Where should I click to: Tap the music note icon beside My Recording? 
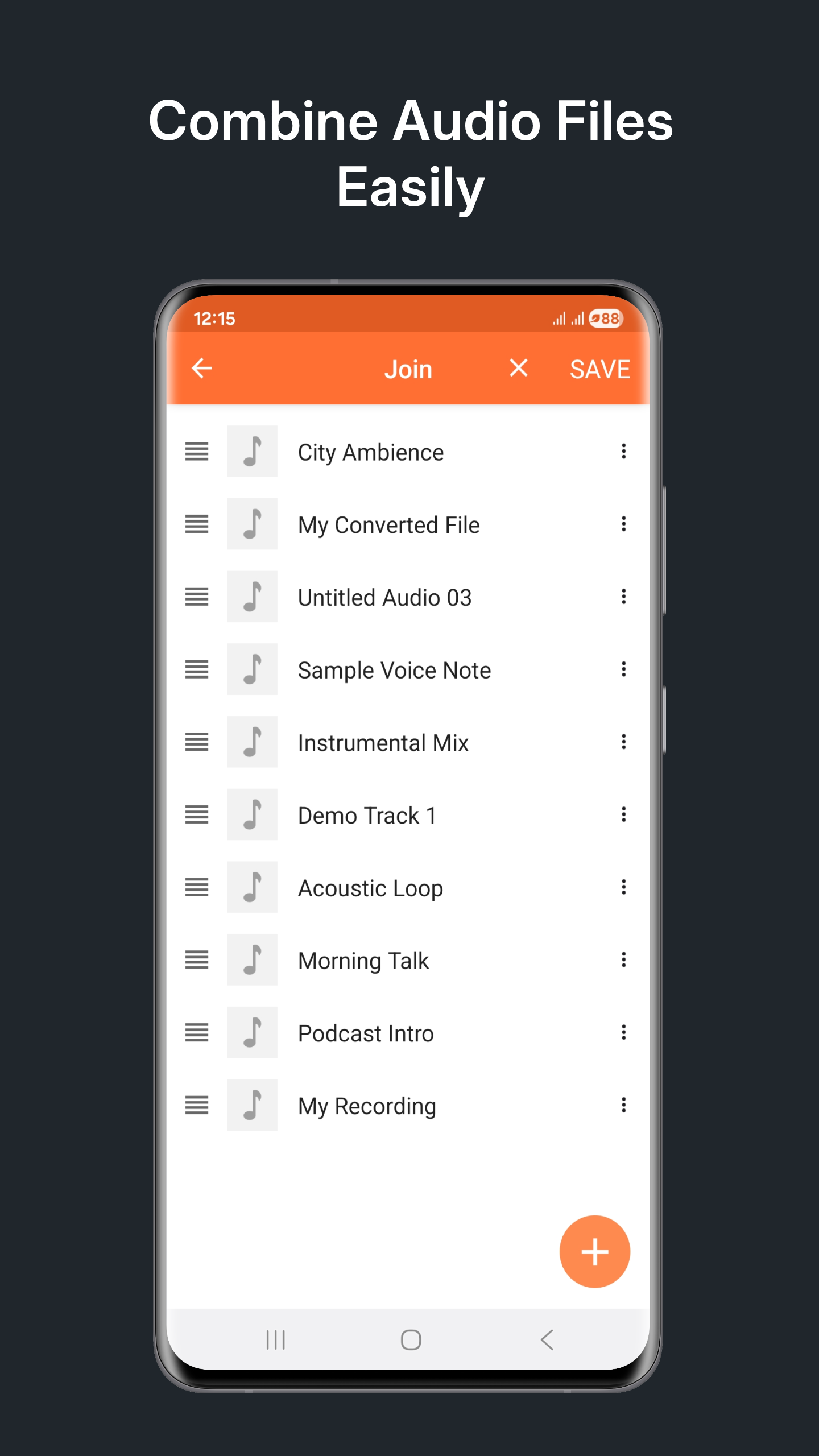(x=252, y=1105)
